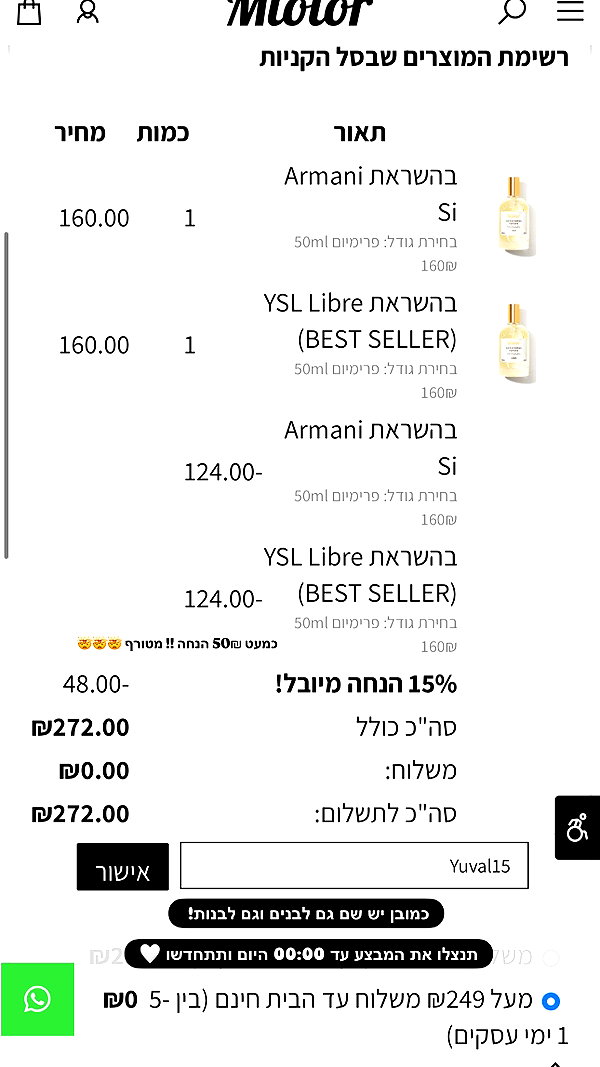Open the shopping bag icon
The height and width of the screenshot is (1067, 600).
click(x=29, y=12)
